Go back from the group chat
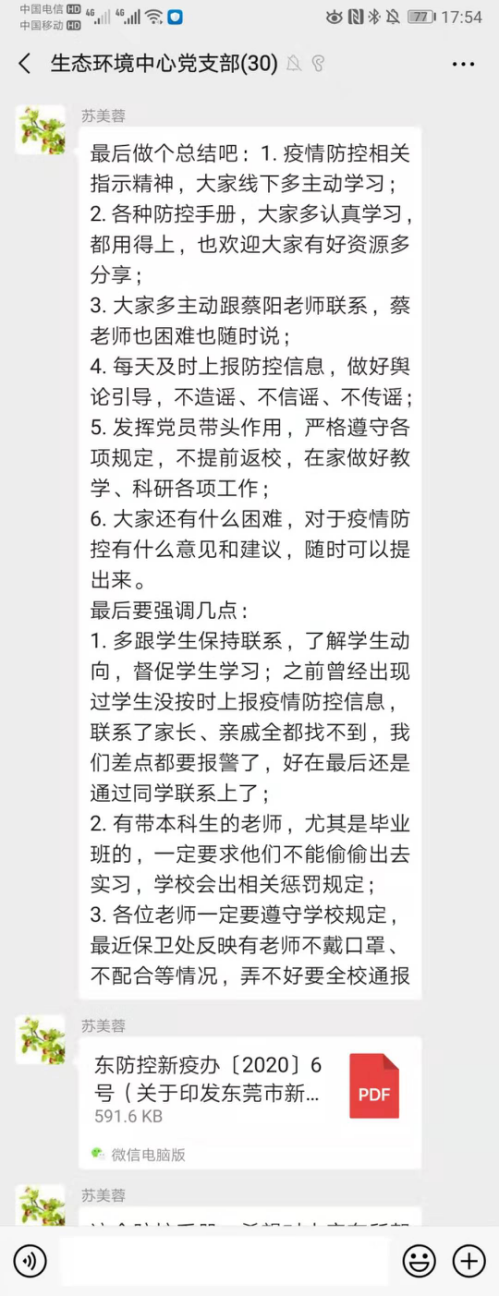 coord(25,65)
